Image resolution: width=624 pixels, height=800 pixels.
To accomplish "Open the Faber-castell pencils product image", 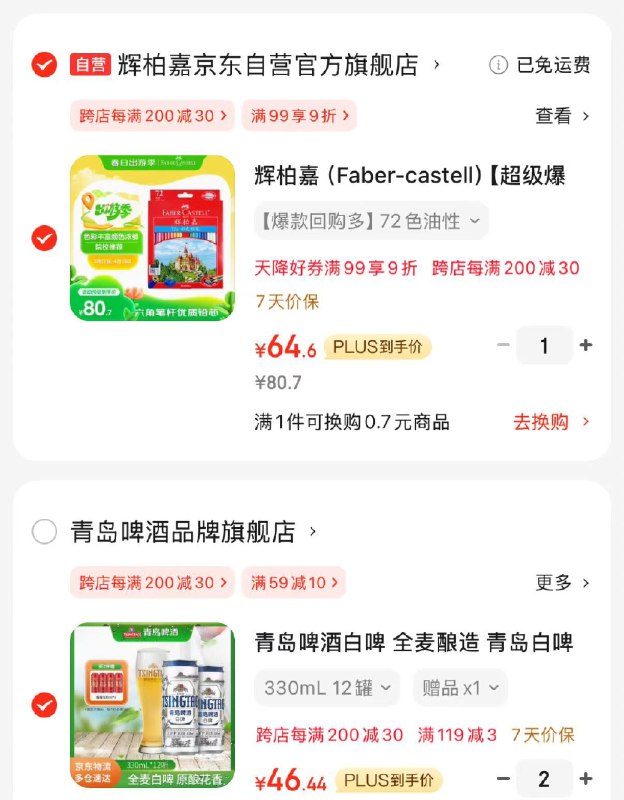I will click(x=152, y=238).
